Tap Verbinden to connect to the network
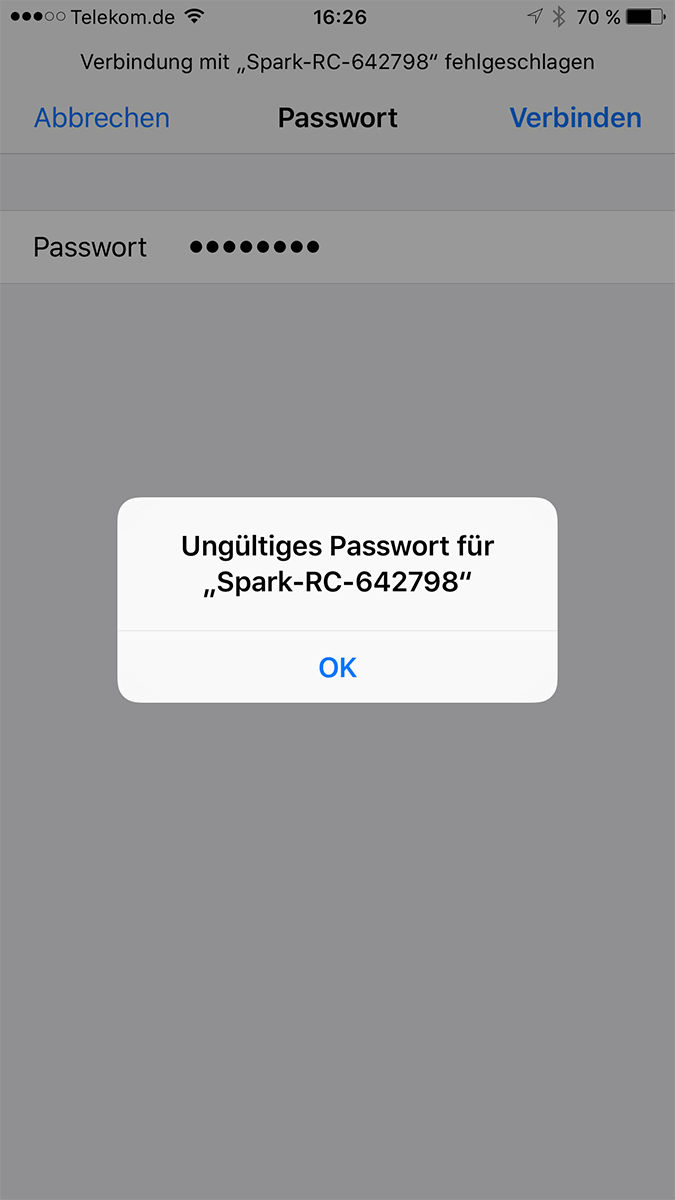This screenshot has width=675, height=1200. pyautogui.click(x=575, y=118)
